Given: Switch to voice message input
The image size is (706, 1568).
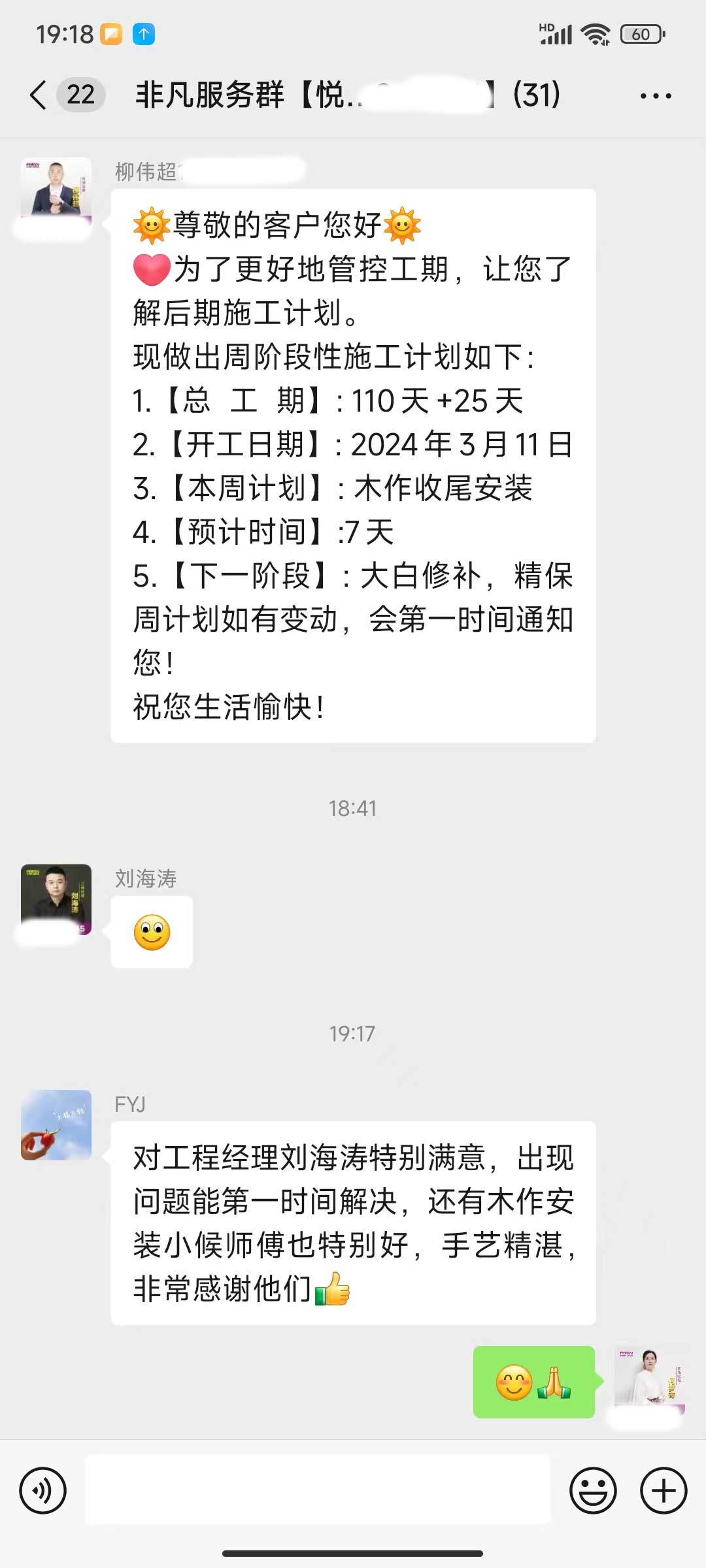Looking at the screenshot, I should pyautogui.click(x=43, y=1491).
